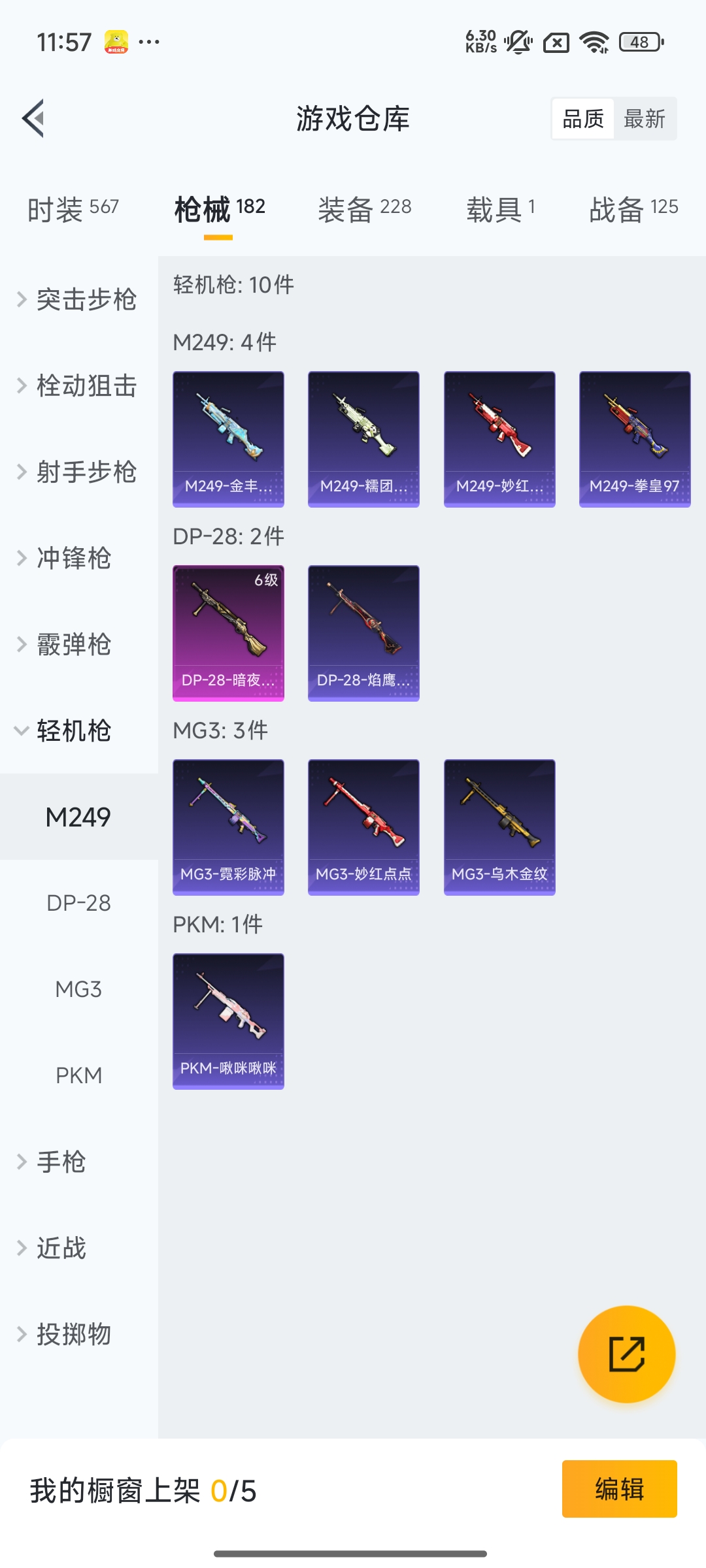Expand the 突击步枪 category
706x1568 pixels.
click(x=78, y=300)
